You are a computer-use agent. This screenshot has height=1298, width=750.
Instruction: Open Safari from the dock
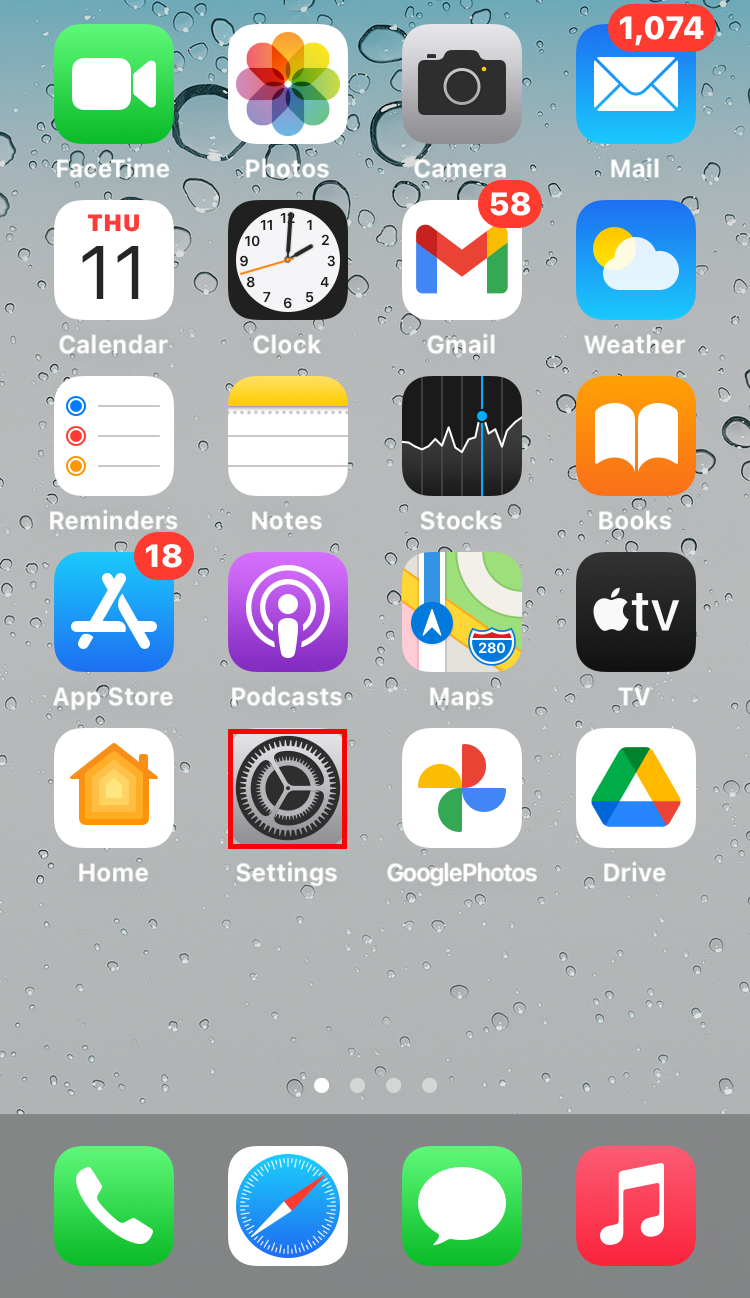pos(287,1206)
